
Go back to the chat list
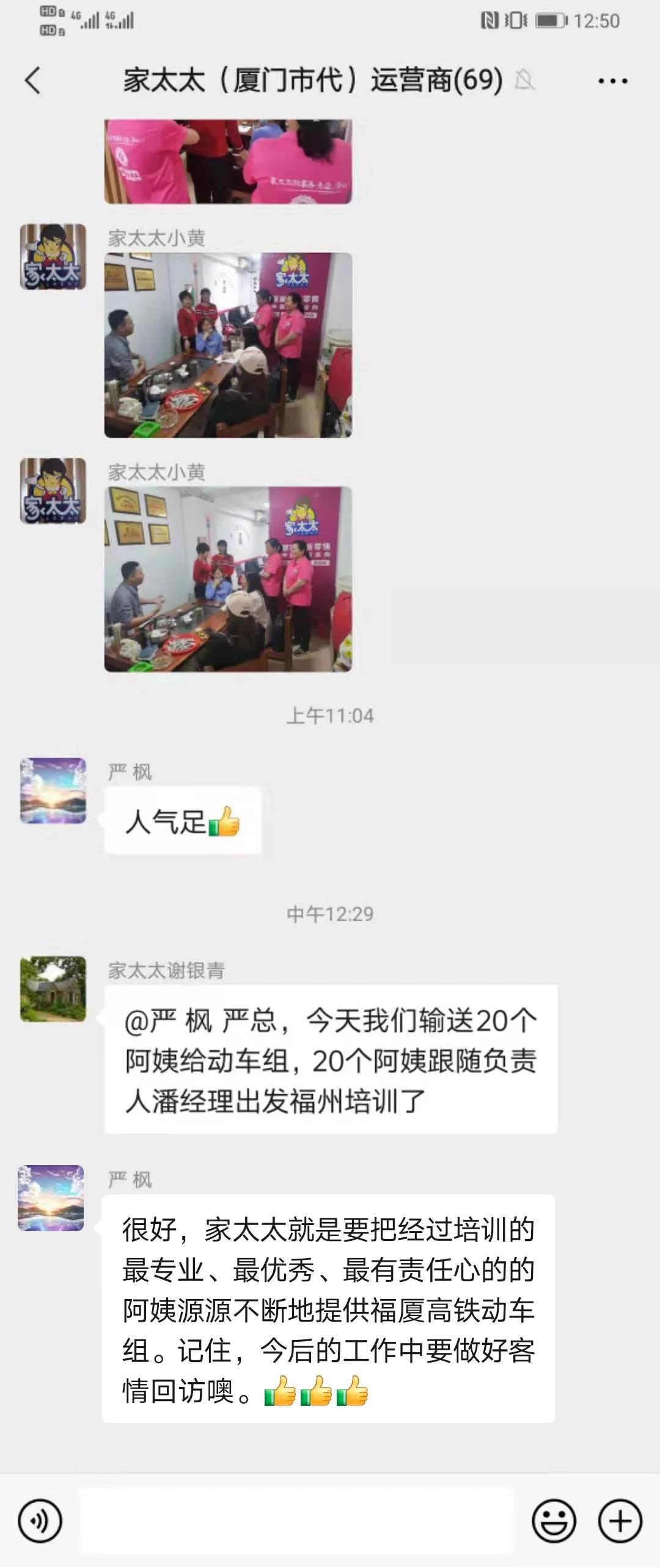coord(33,81)
